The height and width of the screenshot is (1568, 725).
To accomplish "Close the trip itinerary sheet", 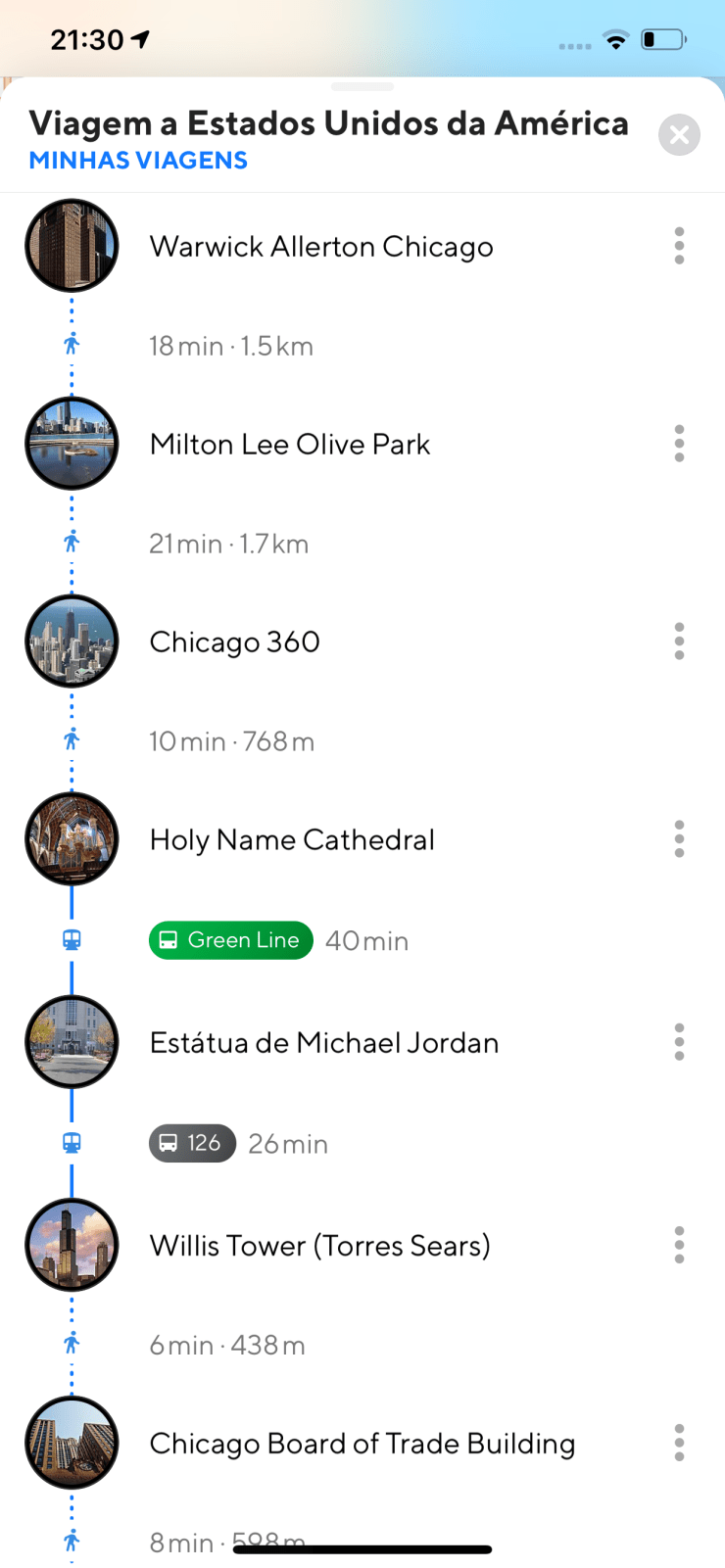I will (679, 135).
